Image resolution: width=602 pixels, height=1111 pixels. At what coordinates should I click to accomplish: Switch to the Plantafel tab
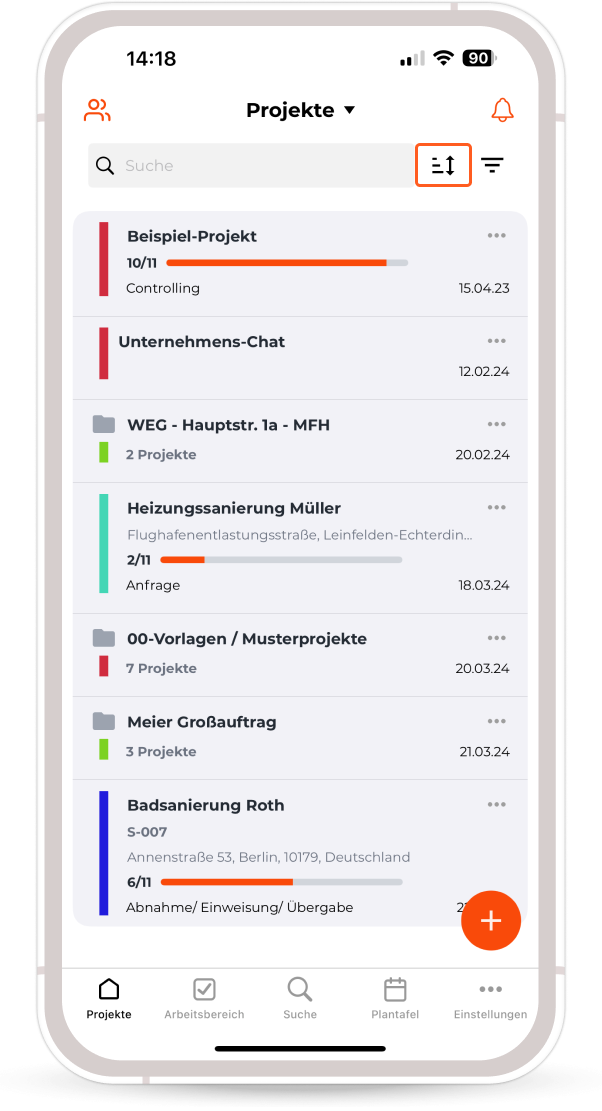(x=395, y=999)
